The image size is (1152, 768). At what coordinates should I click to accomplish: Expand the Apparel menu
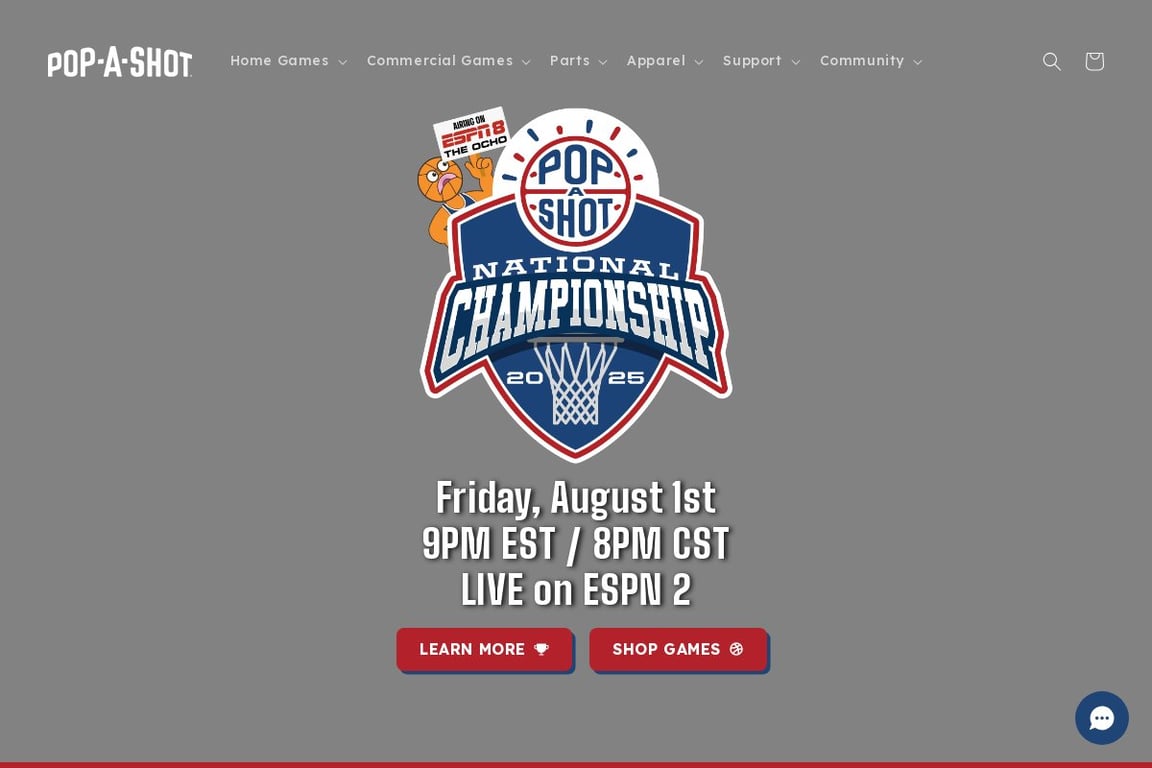point(664,61)
